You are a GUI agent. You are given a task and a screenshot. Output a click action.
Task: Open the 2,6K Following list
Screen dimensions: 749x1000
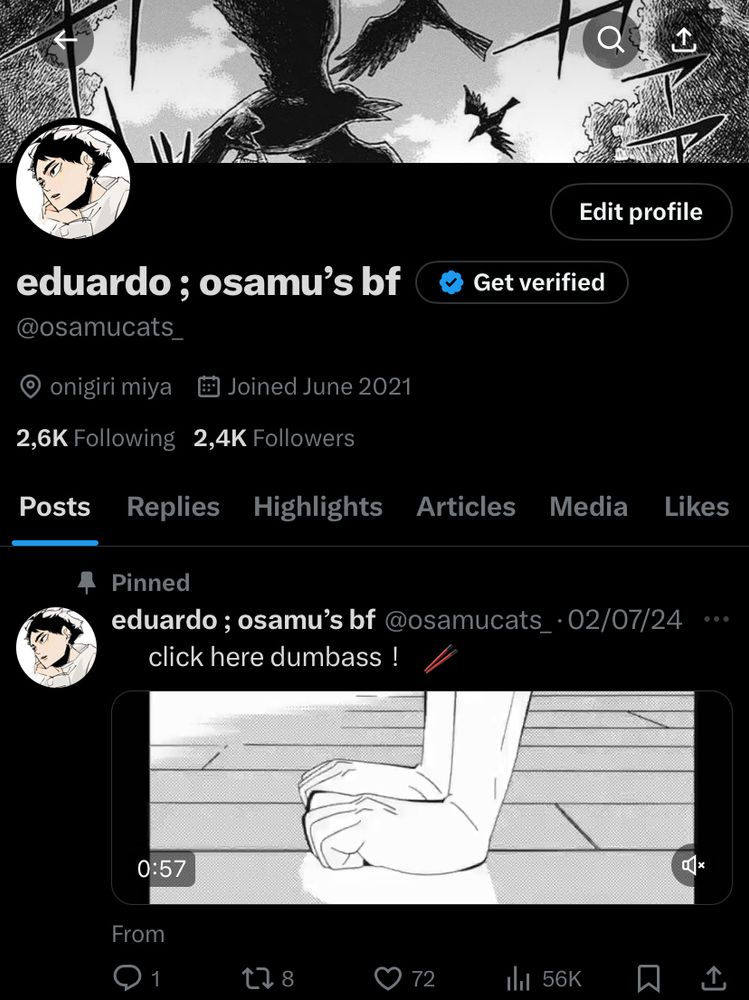pos(95,438)
